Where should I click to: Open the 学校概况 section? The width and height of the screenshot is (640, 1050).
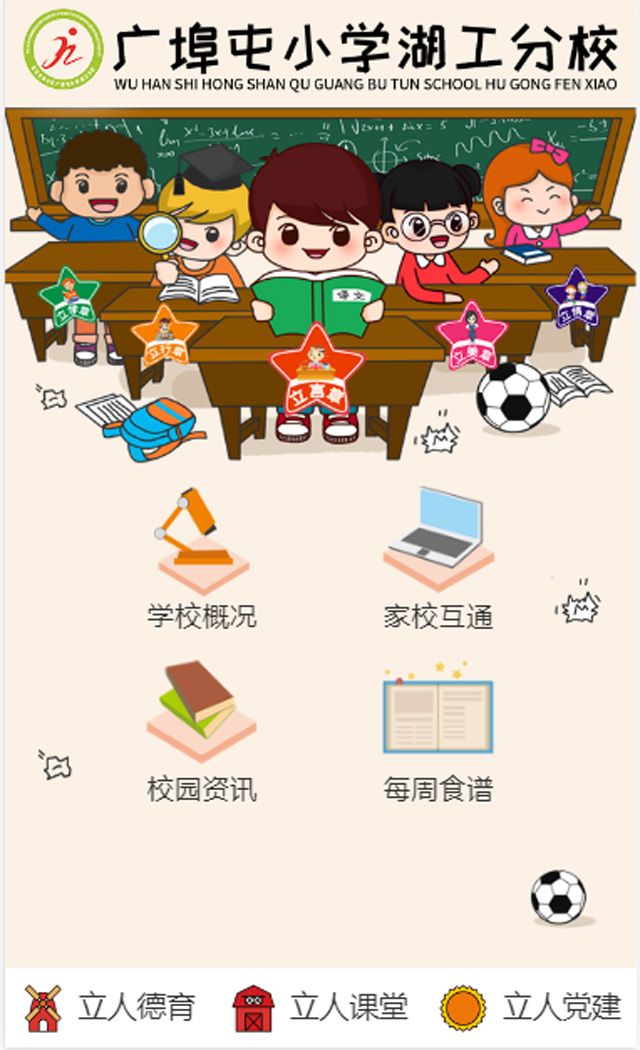click(x=202, y=560)
